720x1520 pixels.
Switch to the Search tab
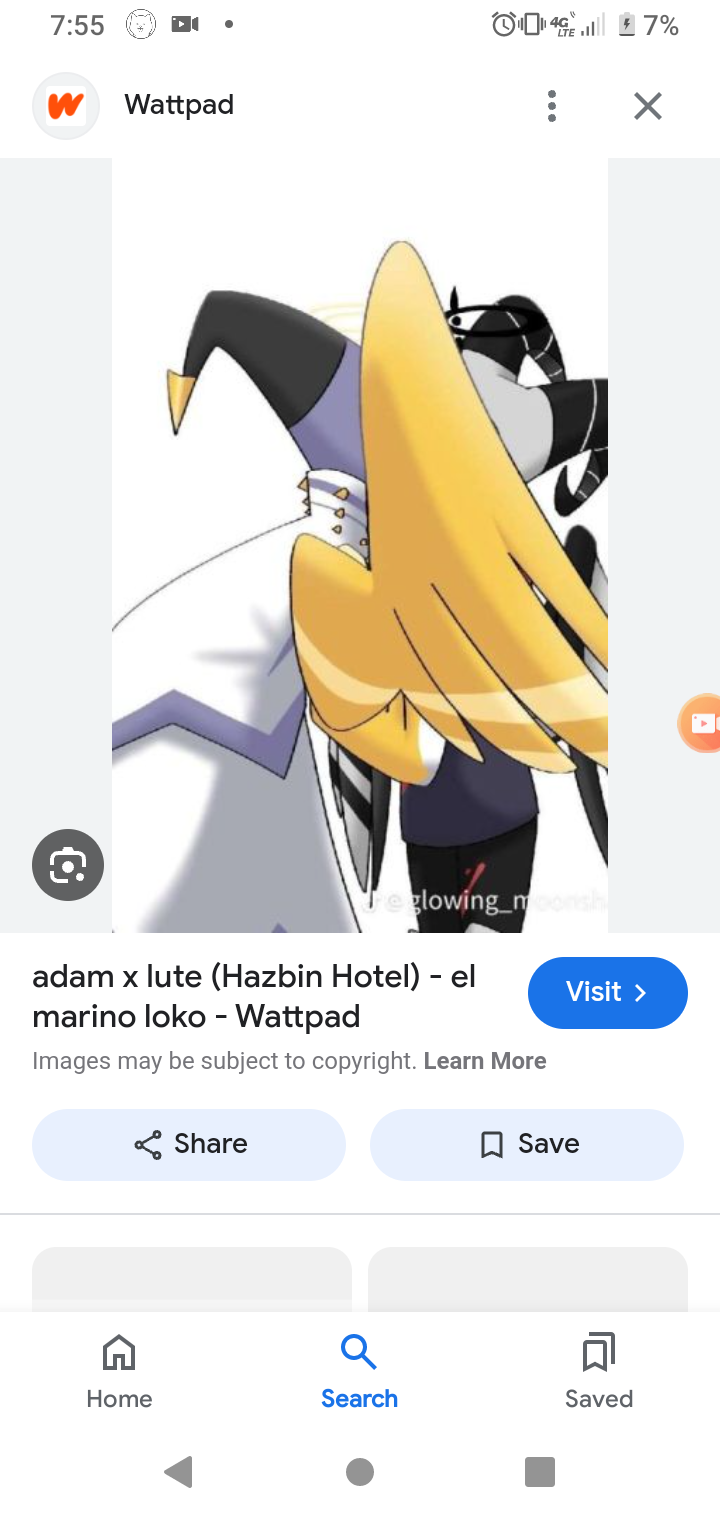pos(359,1371)
